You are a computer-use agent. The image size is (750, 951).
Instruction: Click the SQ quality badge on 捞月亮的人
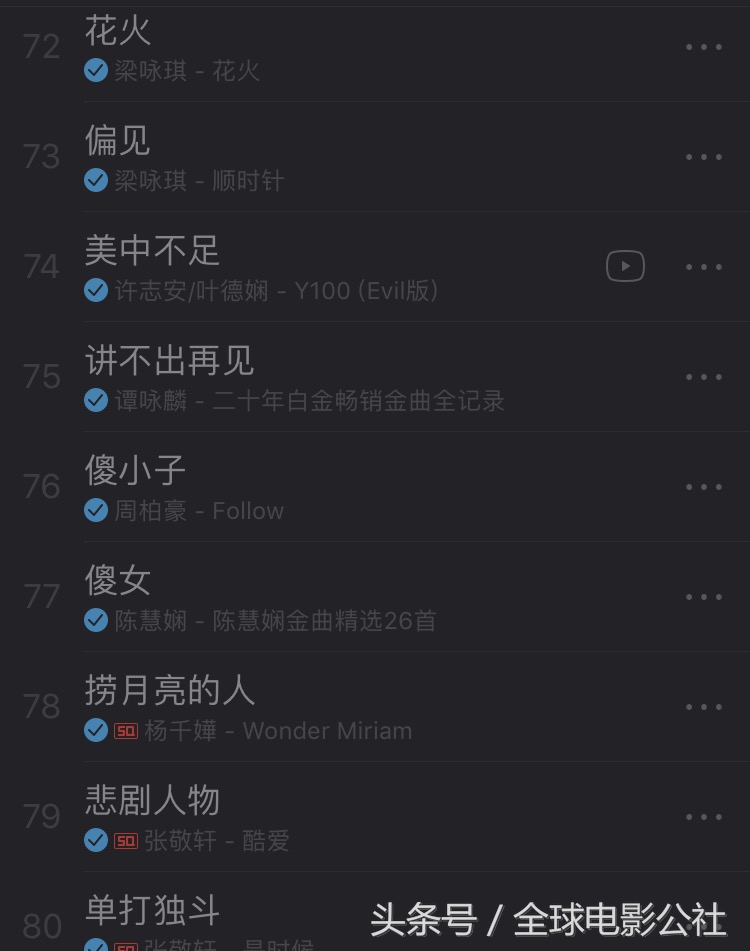click(x=123, y=731)
